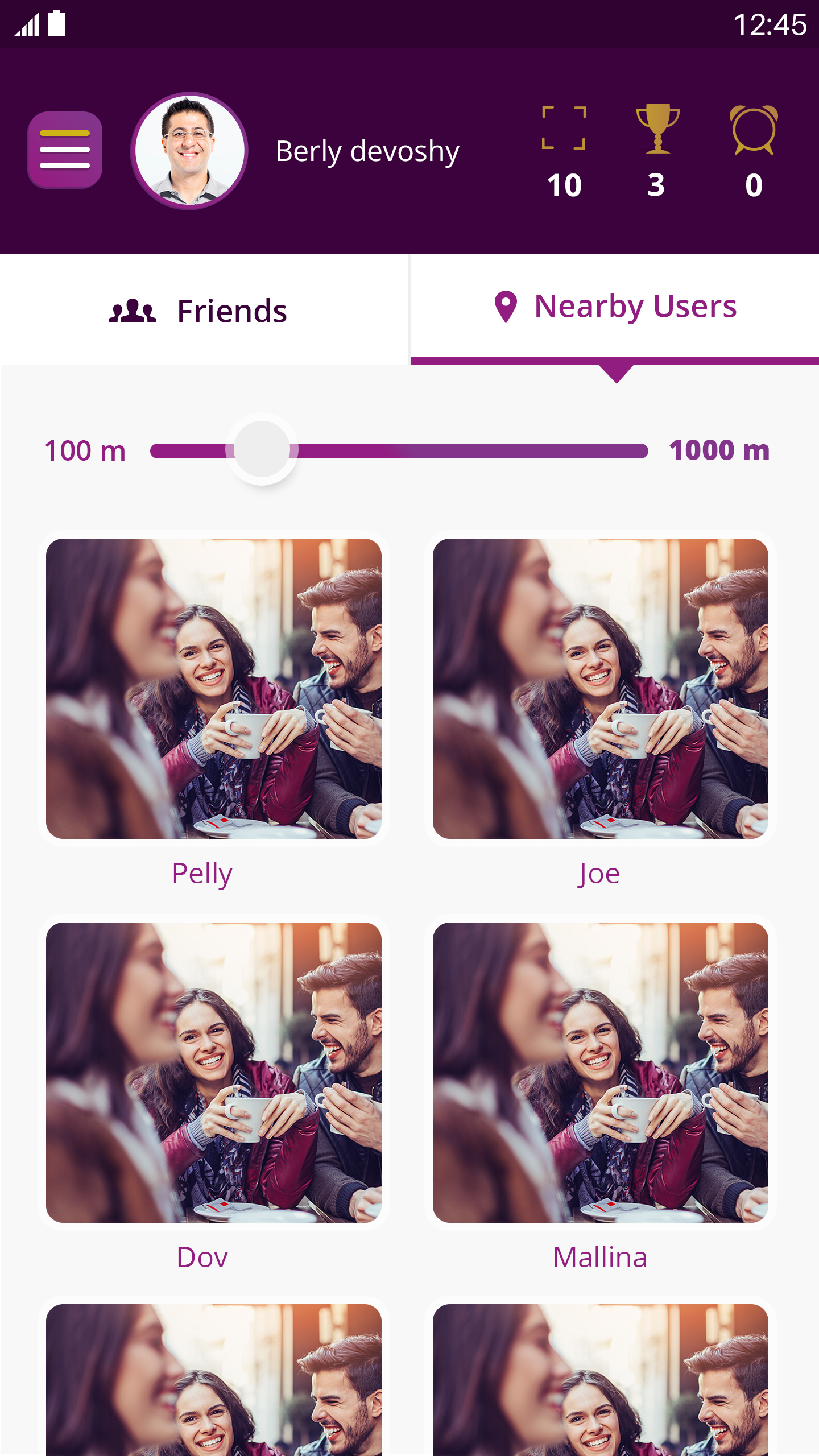The width and height of the screenshot is (819, 1456).
Task: View Dov's profile tile
Action: [x=213, y=1072]
